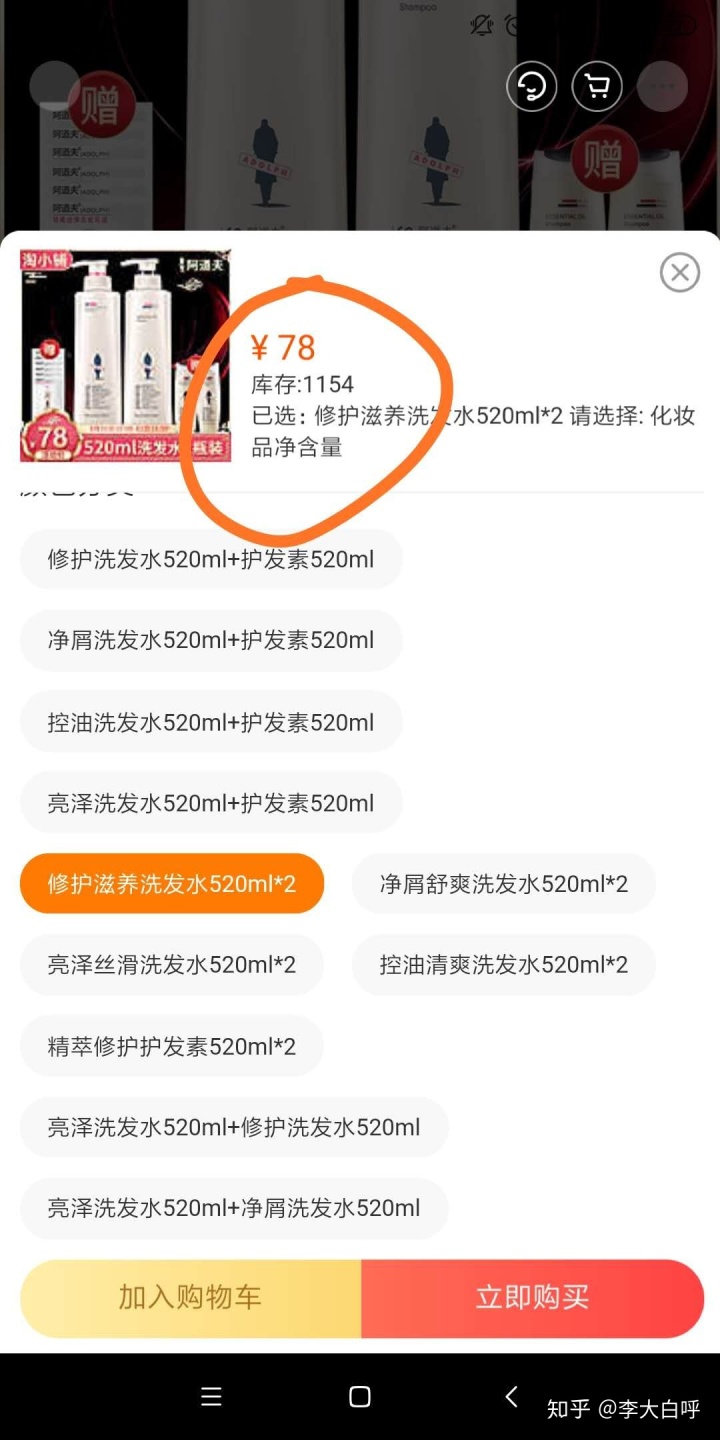
Task: Tap the 立即购买 buy-now button
Action: coord(530,1297)
